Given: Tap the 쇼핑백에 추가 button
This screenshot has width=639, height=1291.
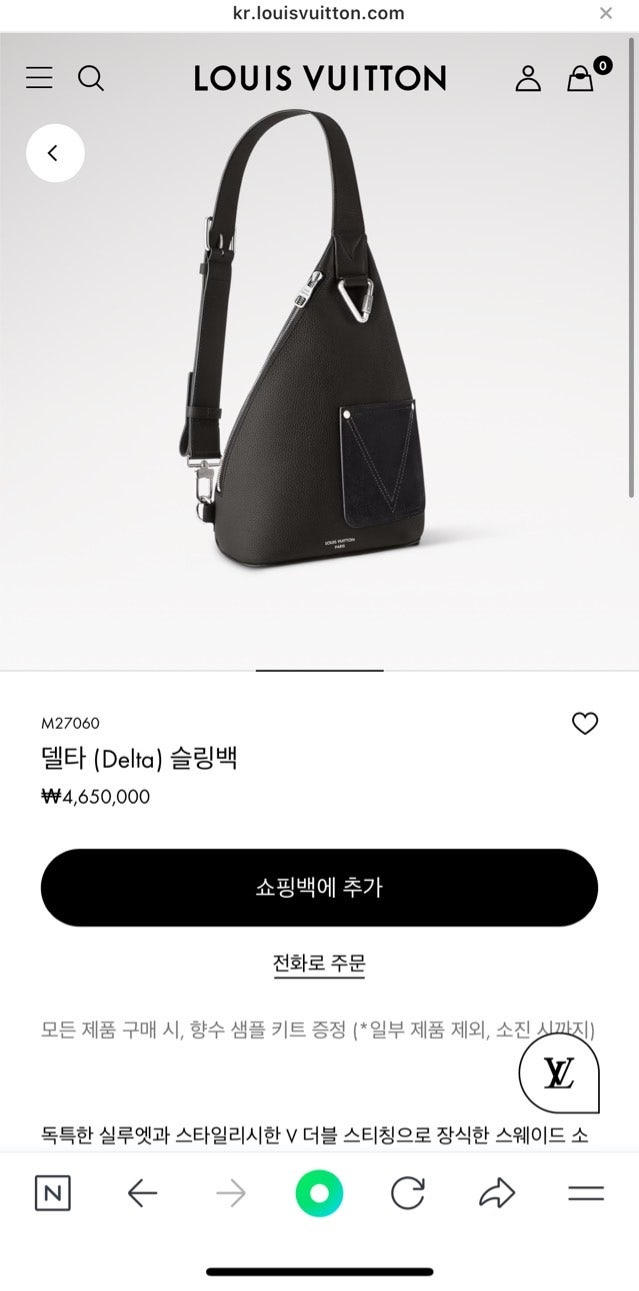Looking at the screenshot, I should 319,887.
